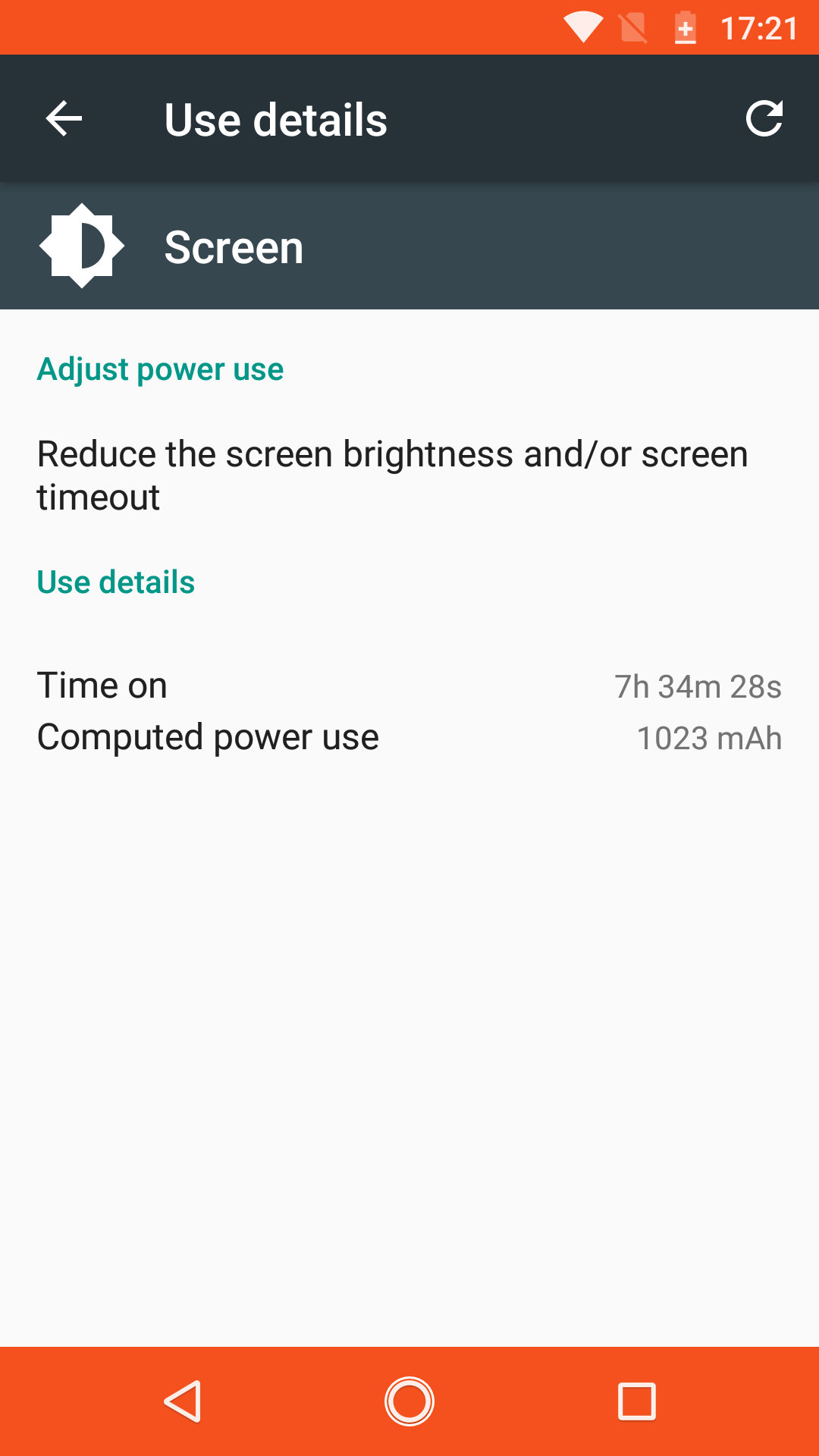The image size is (819, 1456).
Task: Select the Time on row
Action: click(x=102, y=684)
